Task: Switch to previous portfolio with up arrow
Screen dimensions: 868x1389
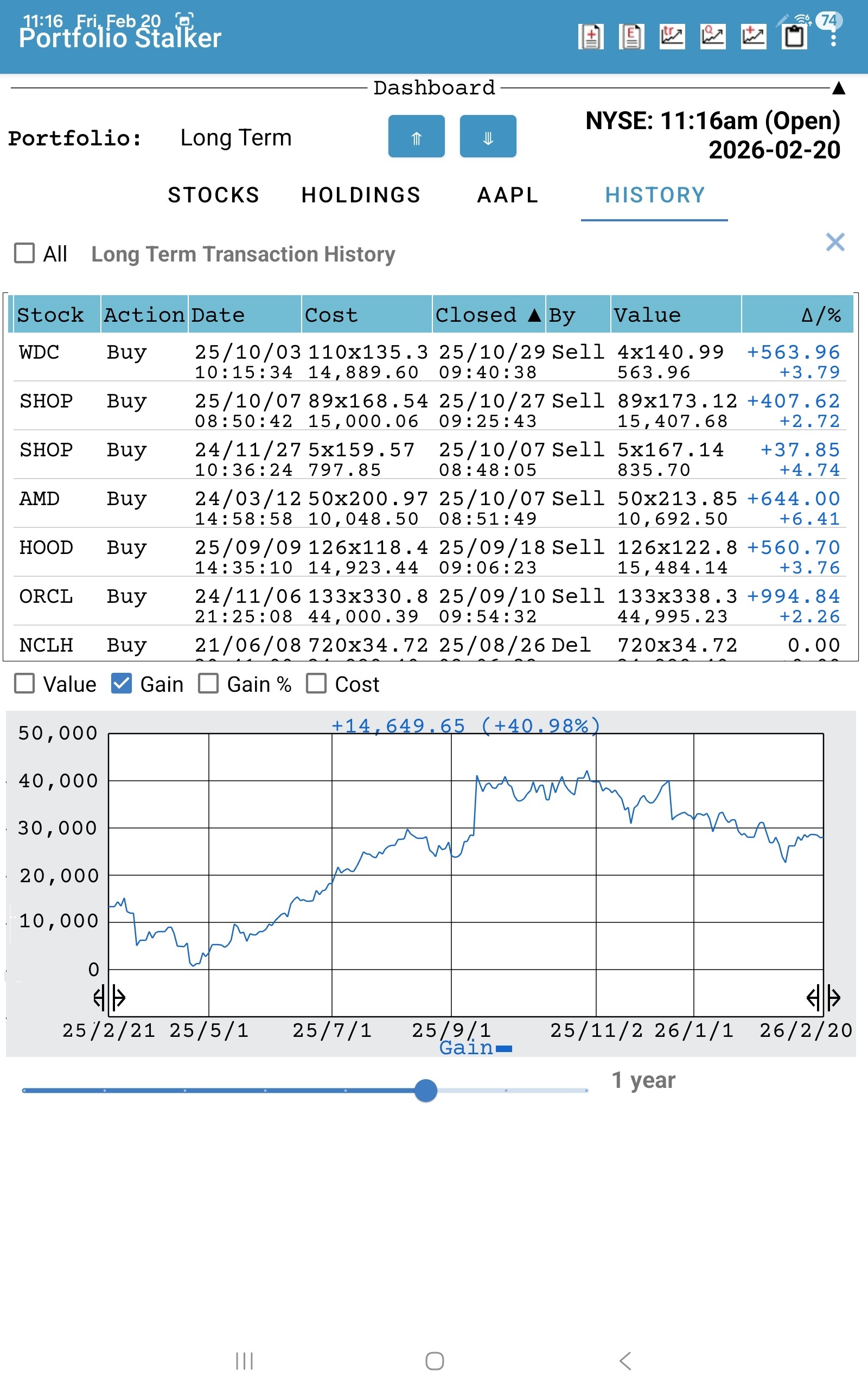Action: coord(416,137)
